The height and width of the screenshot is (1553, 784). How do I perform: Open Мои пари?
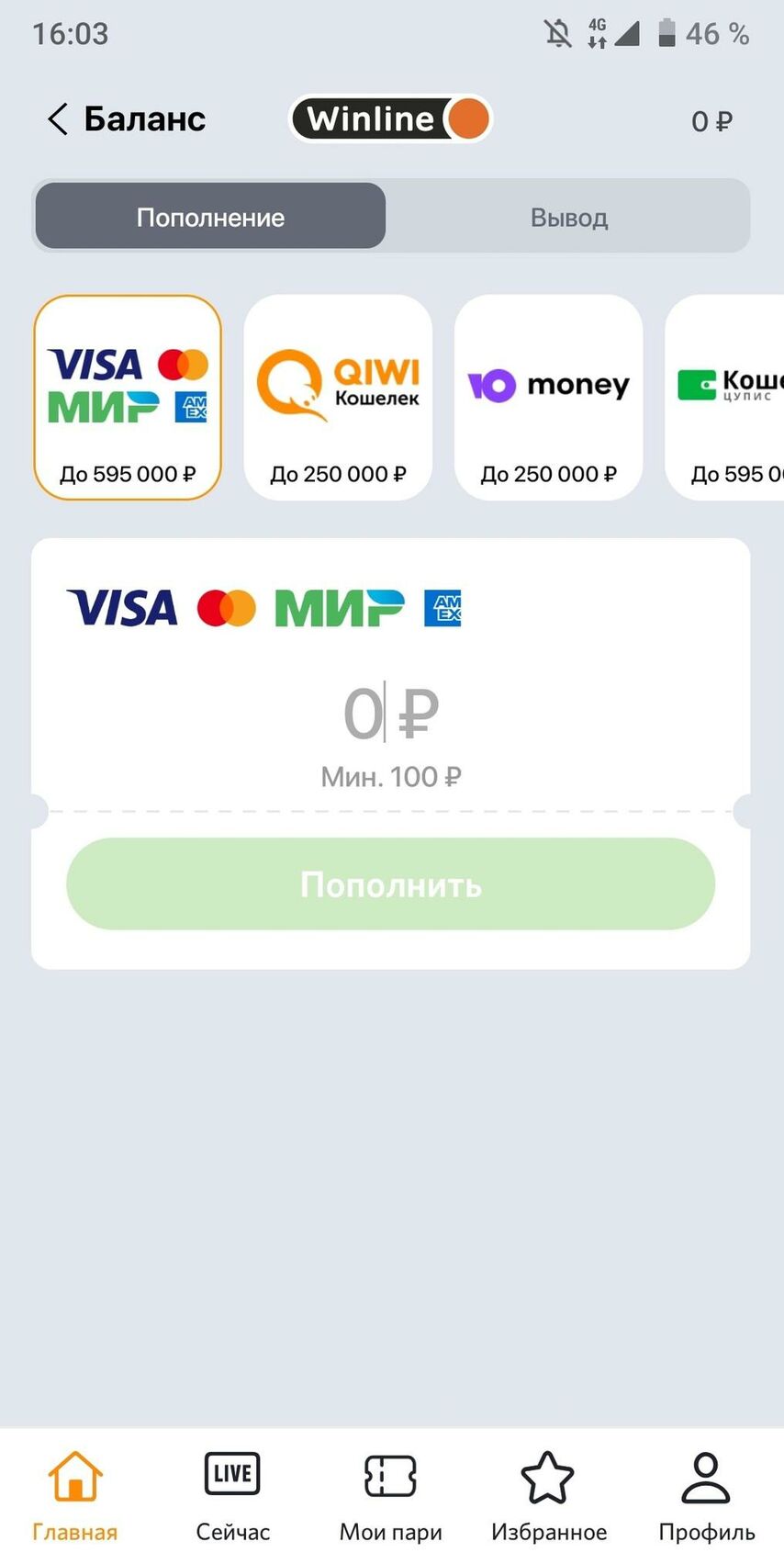click(391, 1496)
